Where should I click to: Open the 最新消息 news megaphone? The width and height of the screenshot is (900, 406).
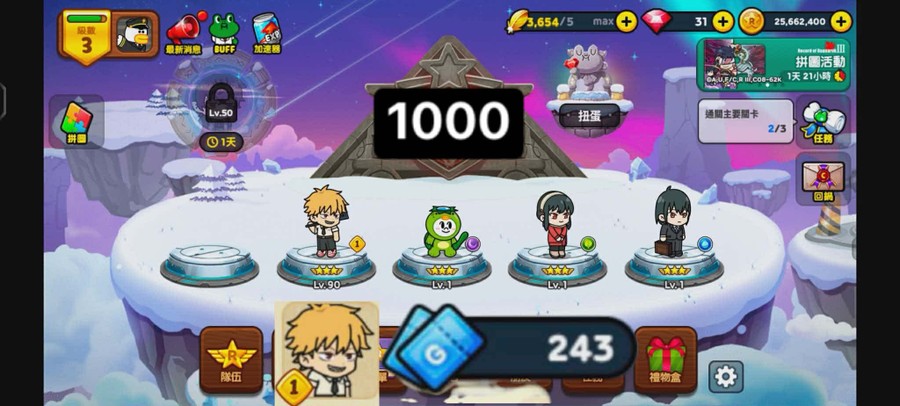(x=183, y=33)
